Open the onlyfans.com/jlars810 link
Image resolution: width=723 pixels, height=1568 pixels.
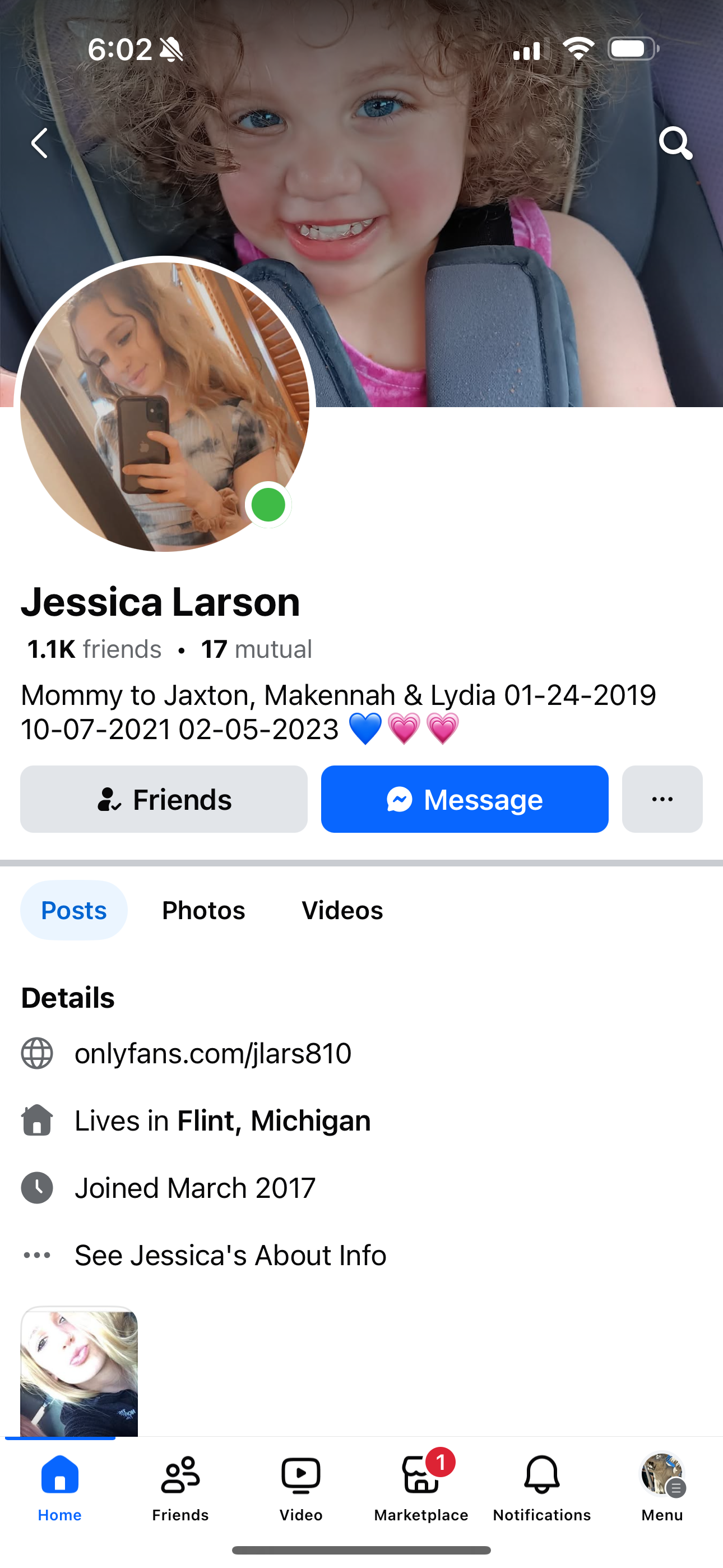213,1053
